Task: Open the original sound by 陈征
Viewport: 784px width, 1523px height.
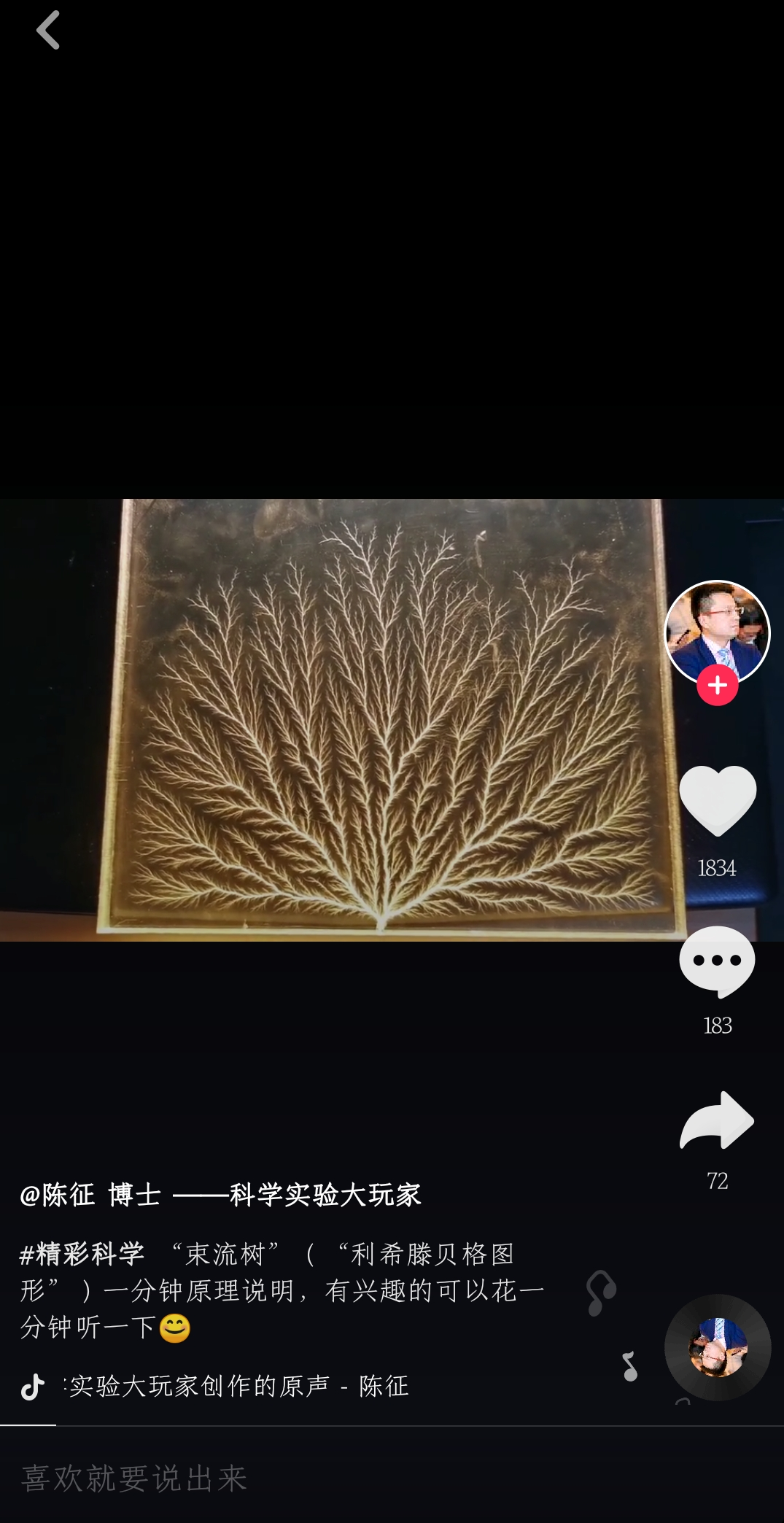Action: click(237, 1385)
